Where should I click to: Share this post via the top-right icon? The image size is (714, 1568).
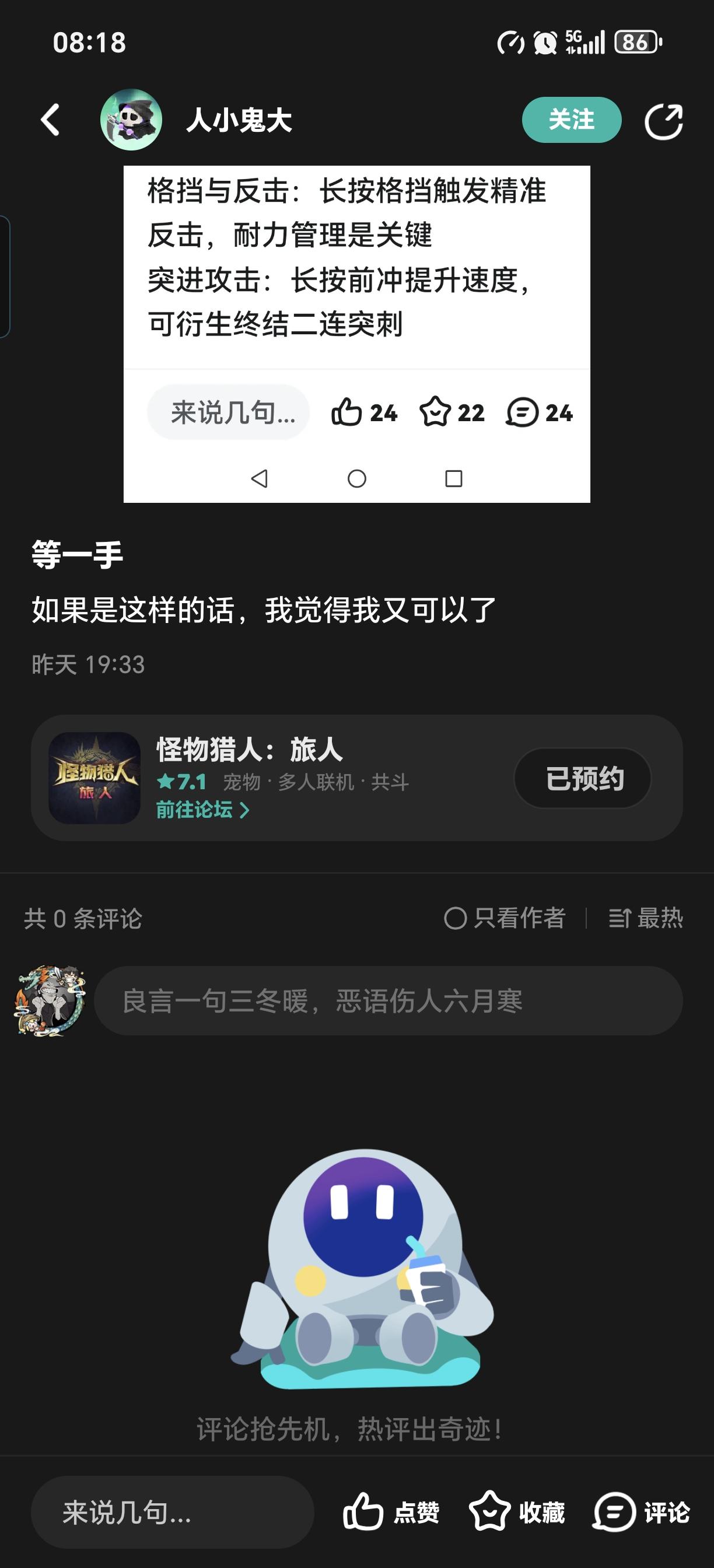(663, 121)
